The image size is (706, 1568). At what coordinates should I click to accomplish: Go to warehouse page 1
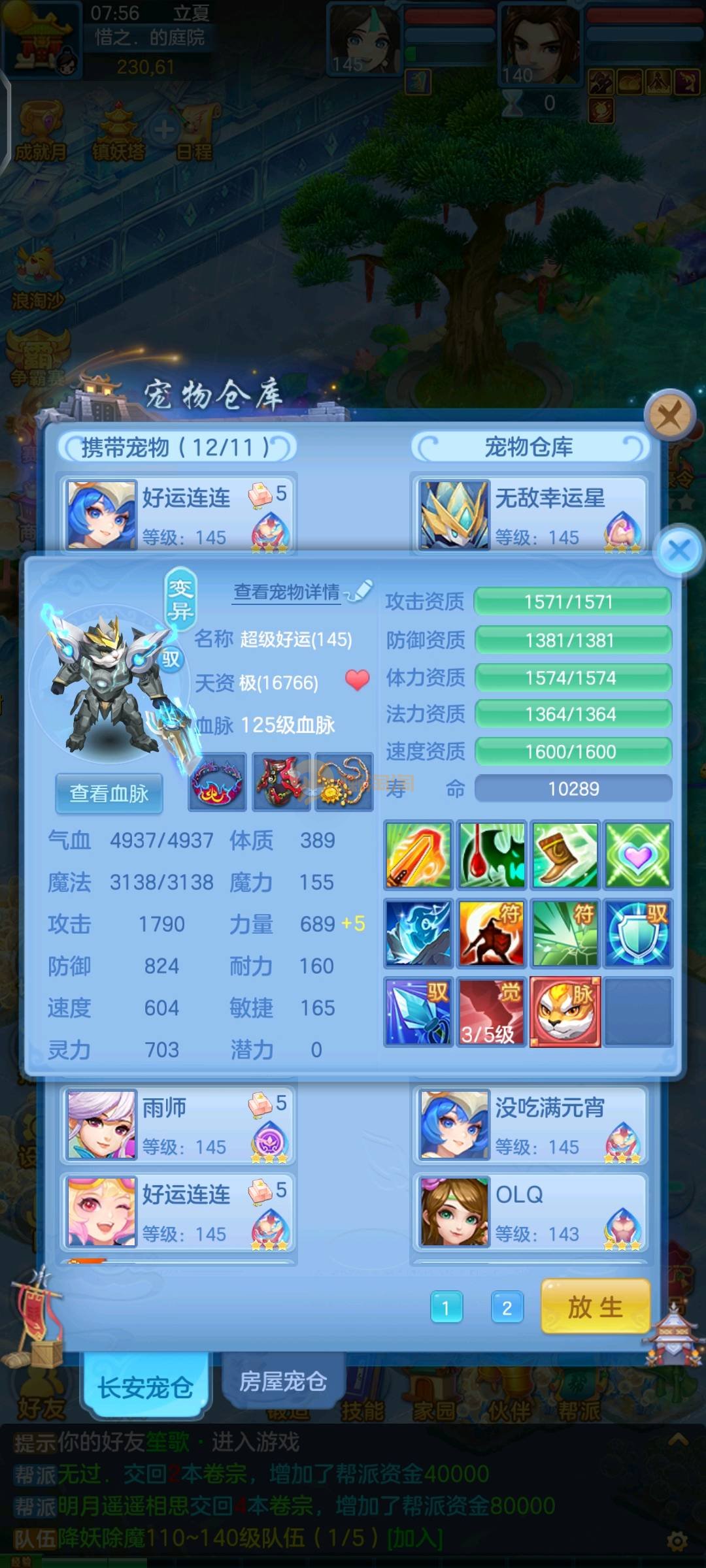pyautogui.click(x=446, y=1307)
